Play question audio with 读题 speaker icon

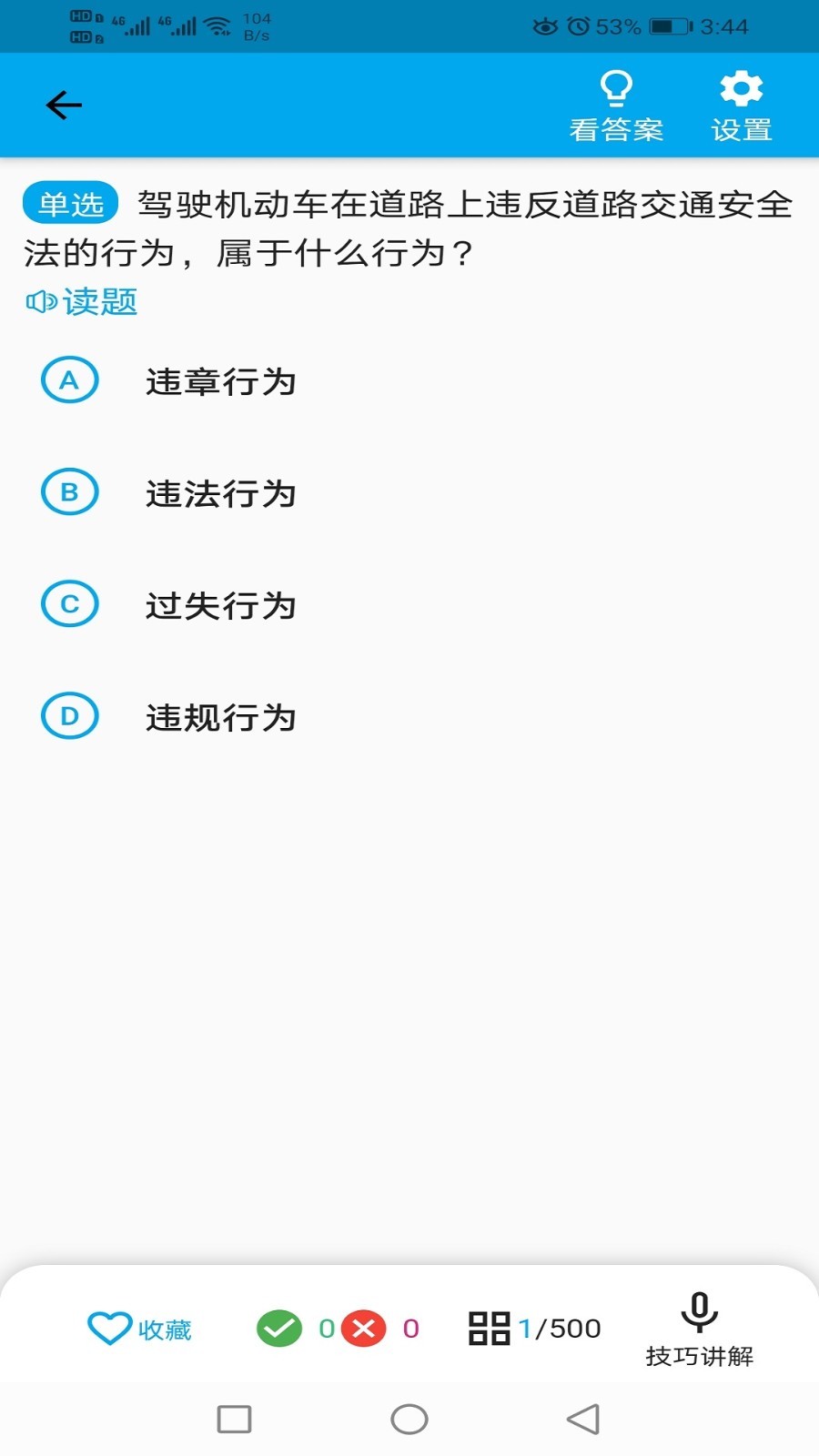[x=41, y=301]
